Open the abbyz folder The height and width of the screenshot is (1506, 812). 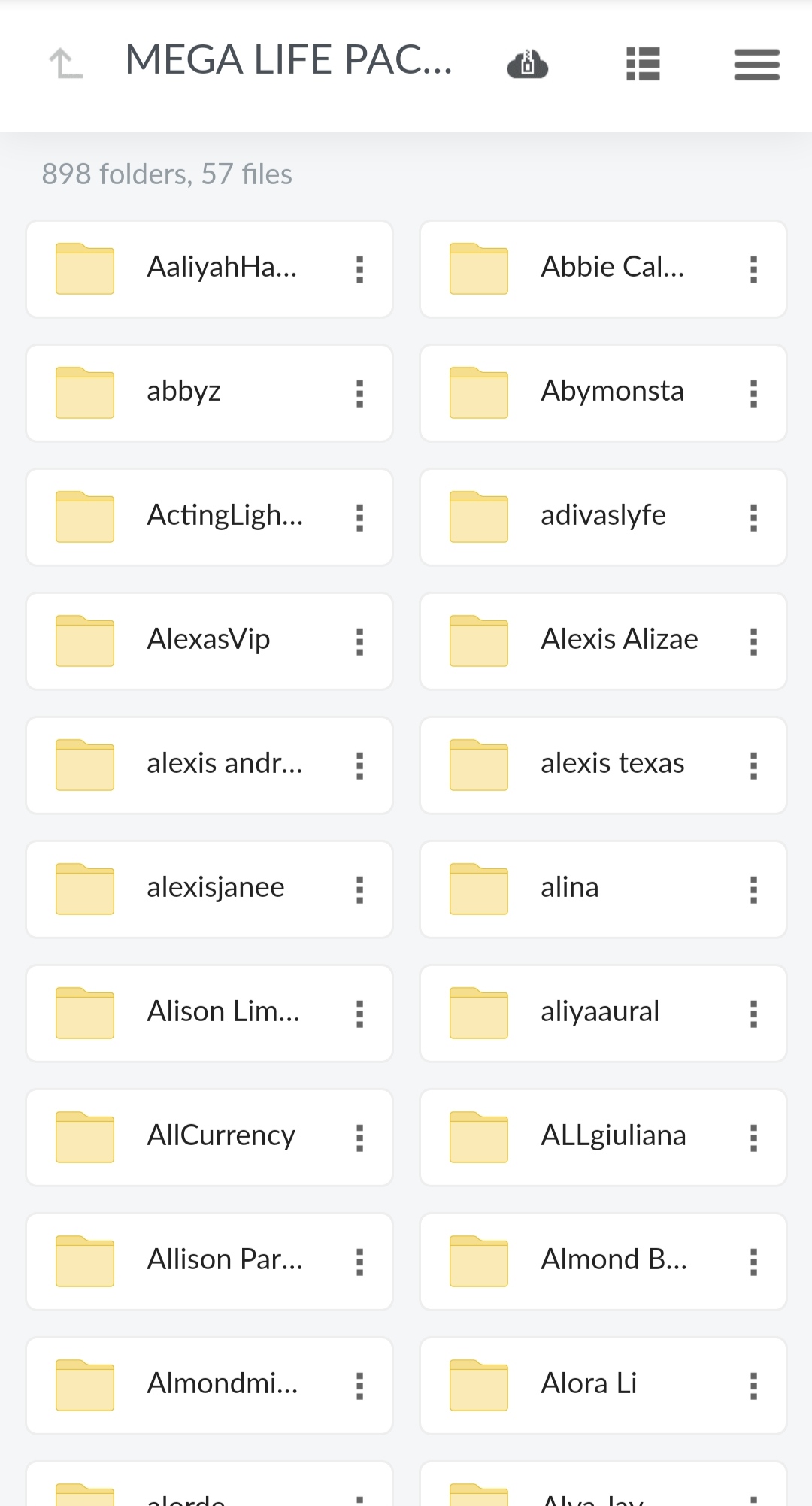click(x=183, y=392)
